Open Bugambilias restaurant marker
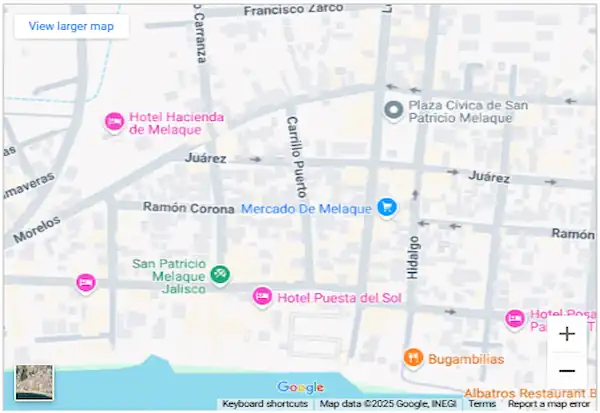The image size is (600, 413). click(412, 358)
